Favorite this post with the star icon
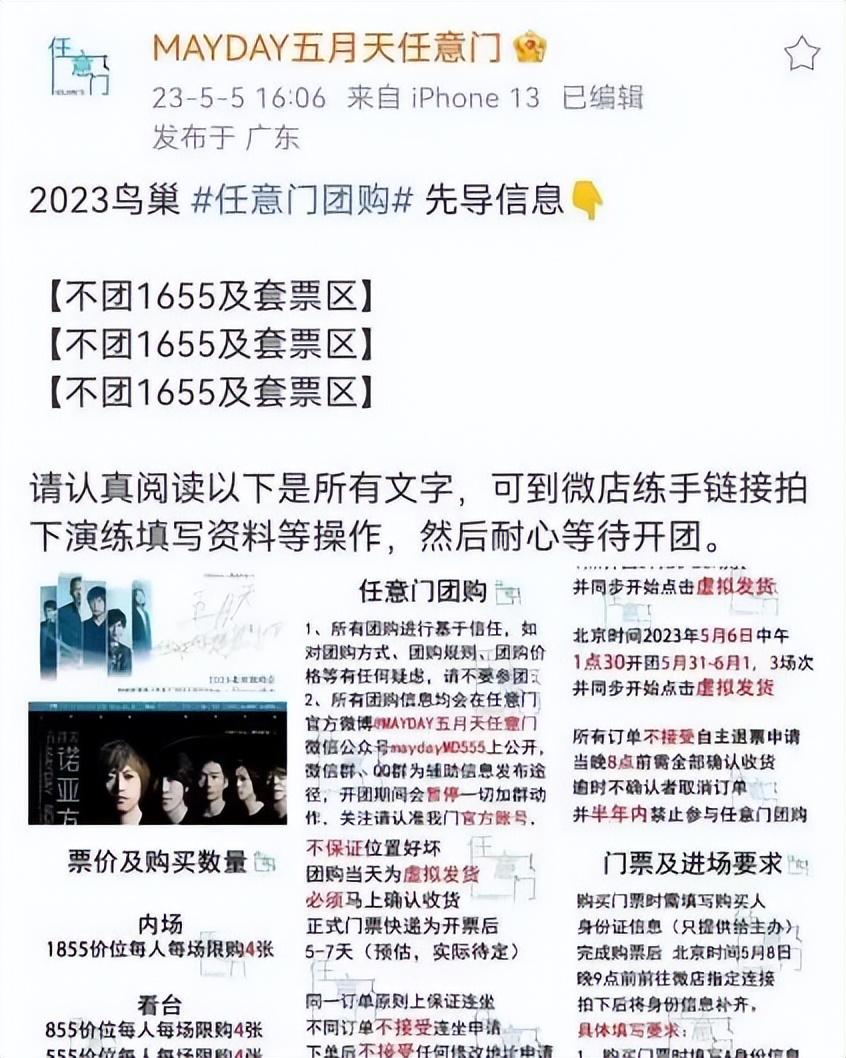Viewport: 846px width, 1058px height. (x=801, y=54)
